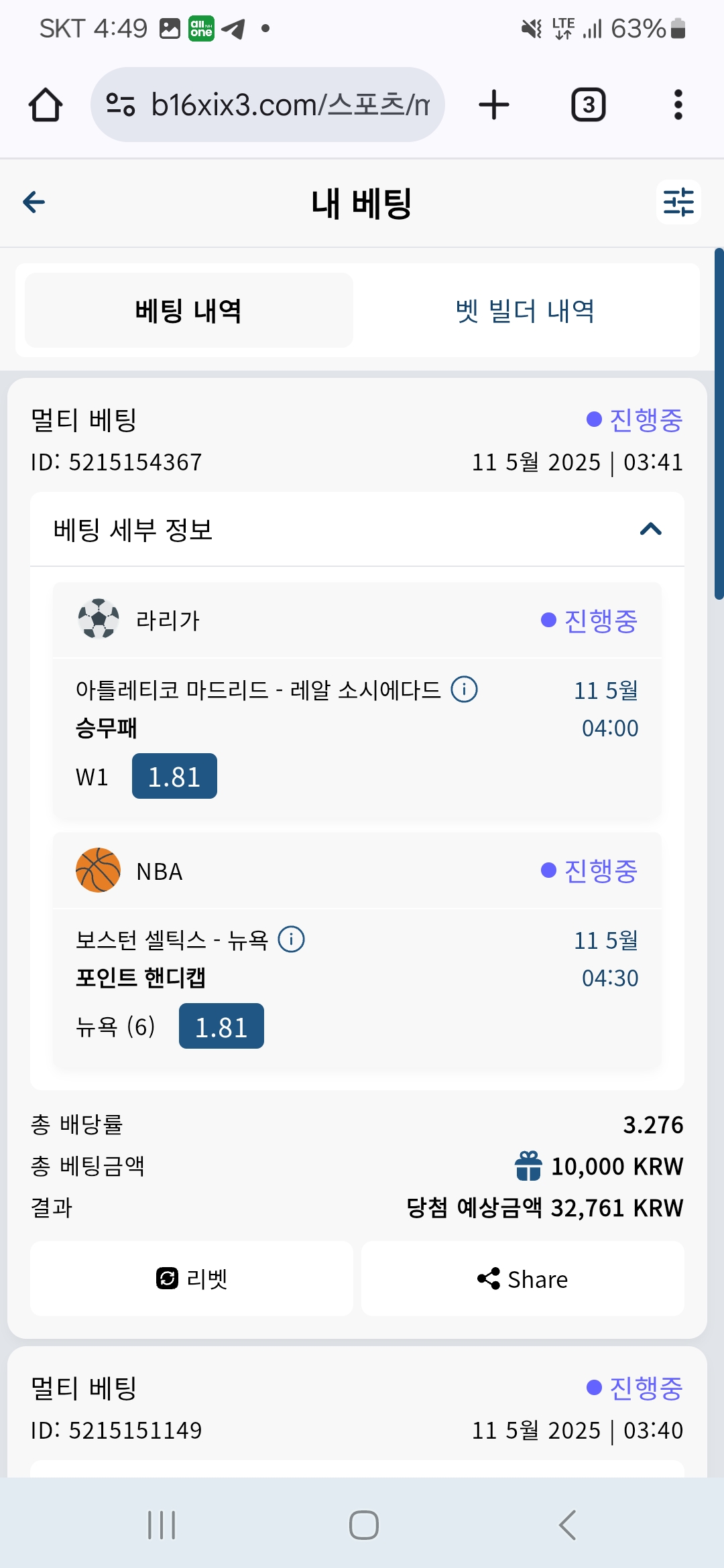The height and width of the screenshot is (1568, 724).
Task: Collapse the 베팅 세부 정보 section
Action: tap(650, 529)
